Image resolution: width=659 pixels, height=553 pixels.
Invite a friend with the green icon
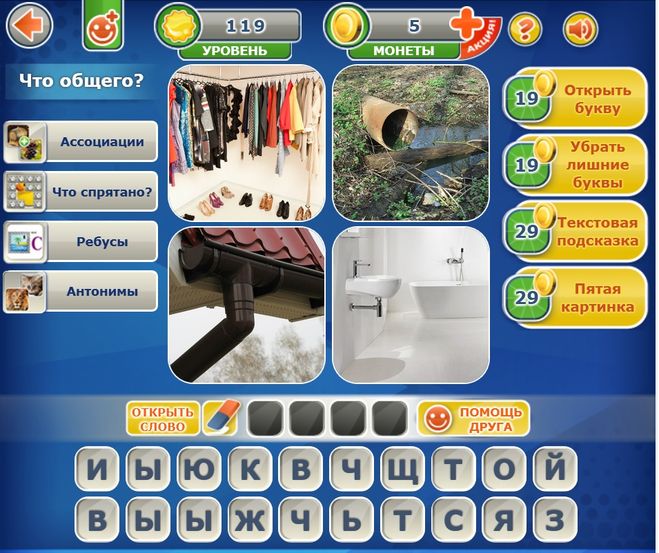(x=101, y=28)
